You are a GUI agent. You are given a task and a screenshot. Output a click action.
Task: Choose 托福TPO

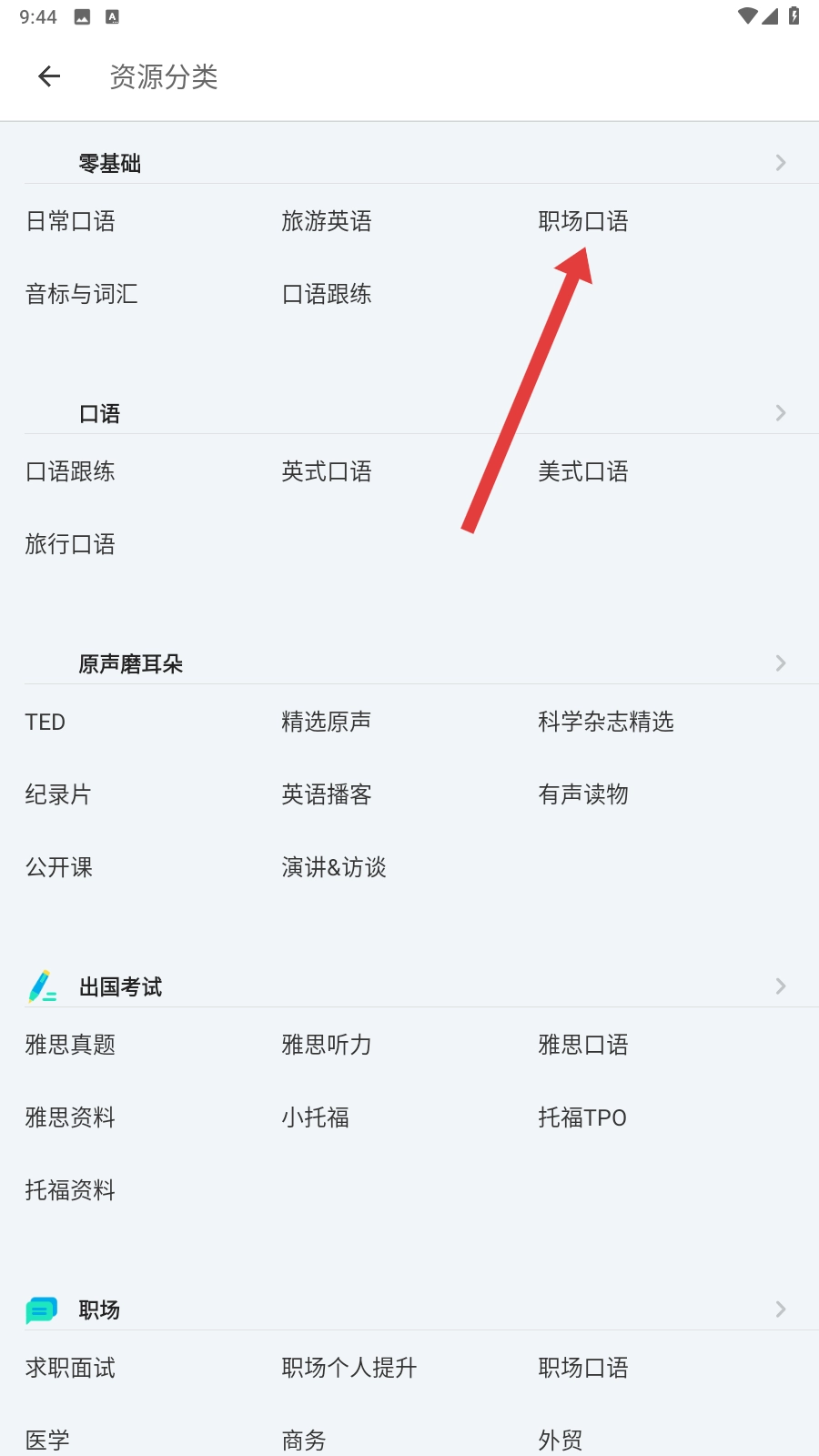click(582, 1117)
